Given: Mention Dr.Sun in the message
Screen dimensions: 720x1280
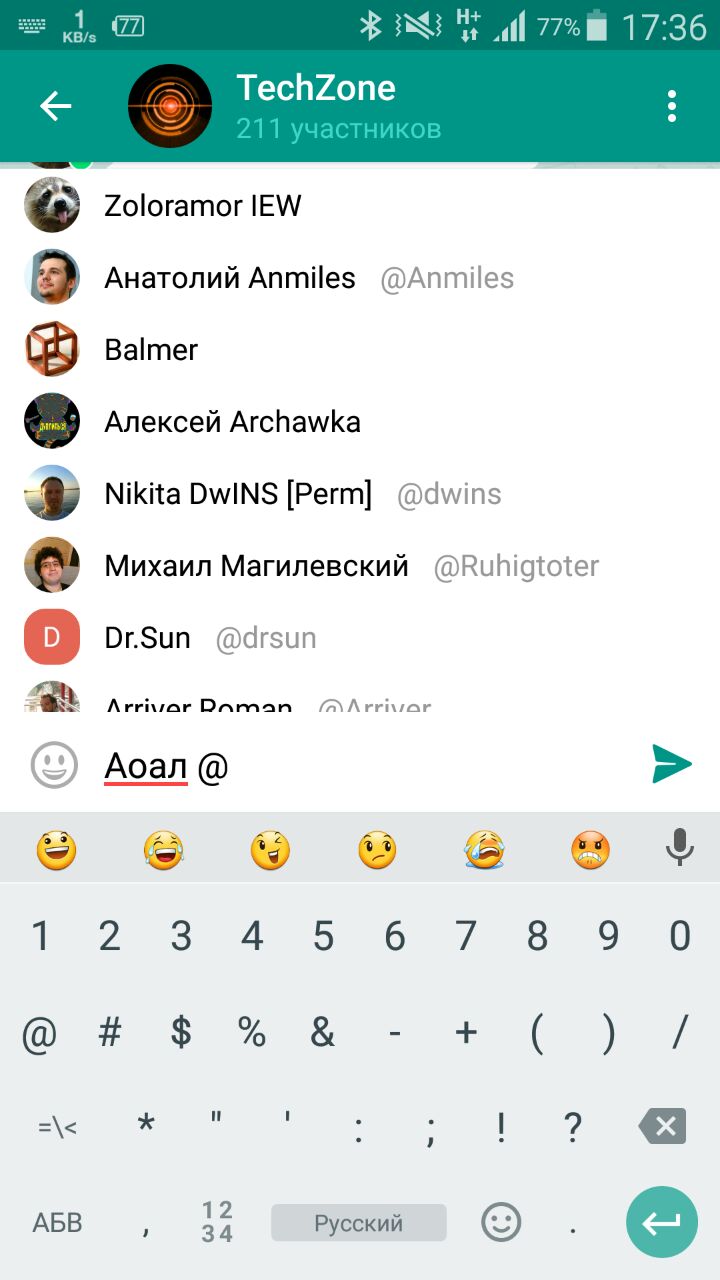Looking at the screenshot, I should click(x=147, y=638).
